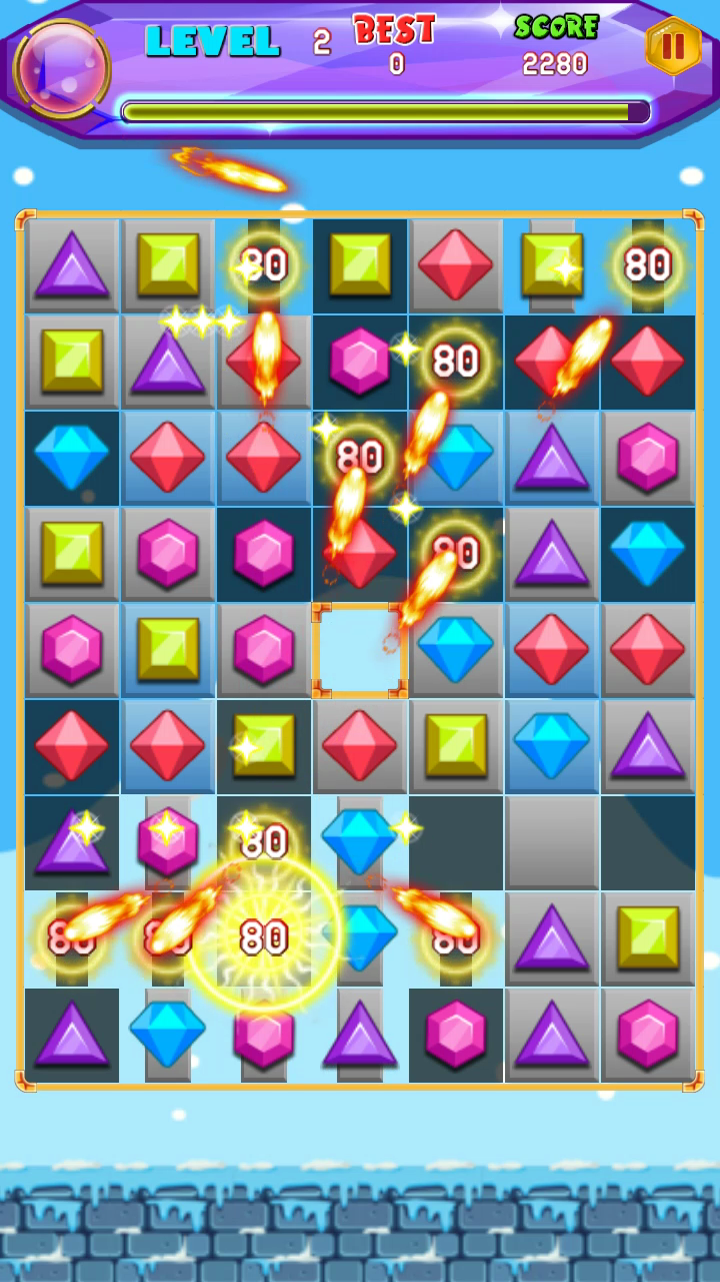
Task: Tap the orange-framed empty selected cell
Action: (x=360, y=650)
